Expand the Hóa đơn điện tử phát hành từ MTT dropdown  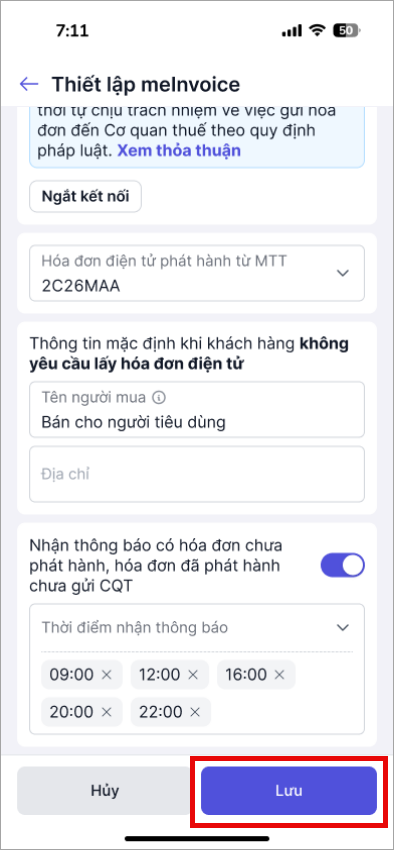tap(197, 273)
